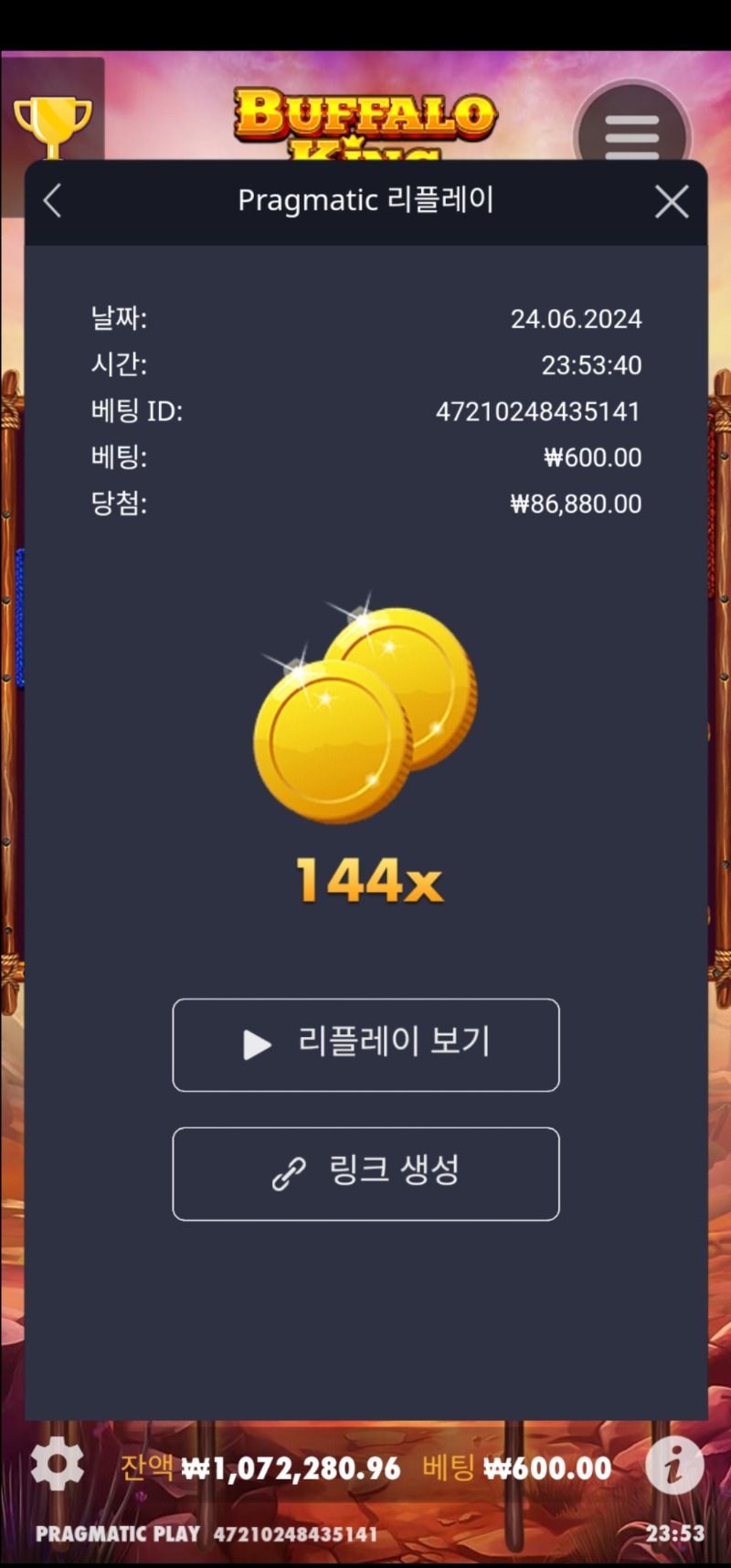This screenshot has width=731, height=1568.
Task: Open the game settings gear
Action: (57, 1465)
